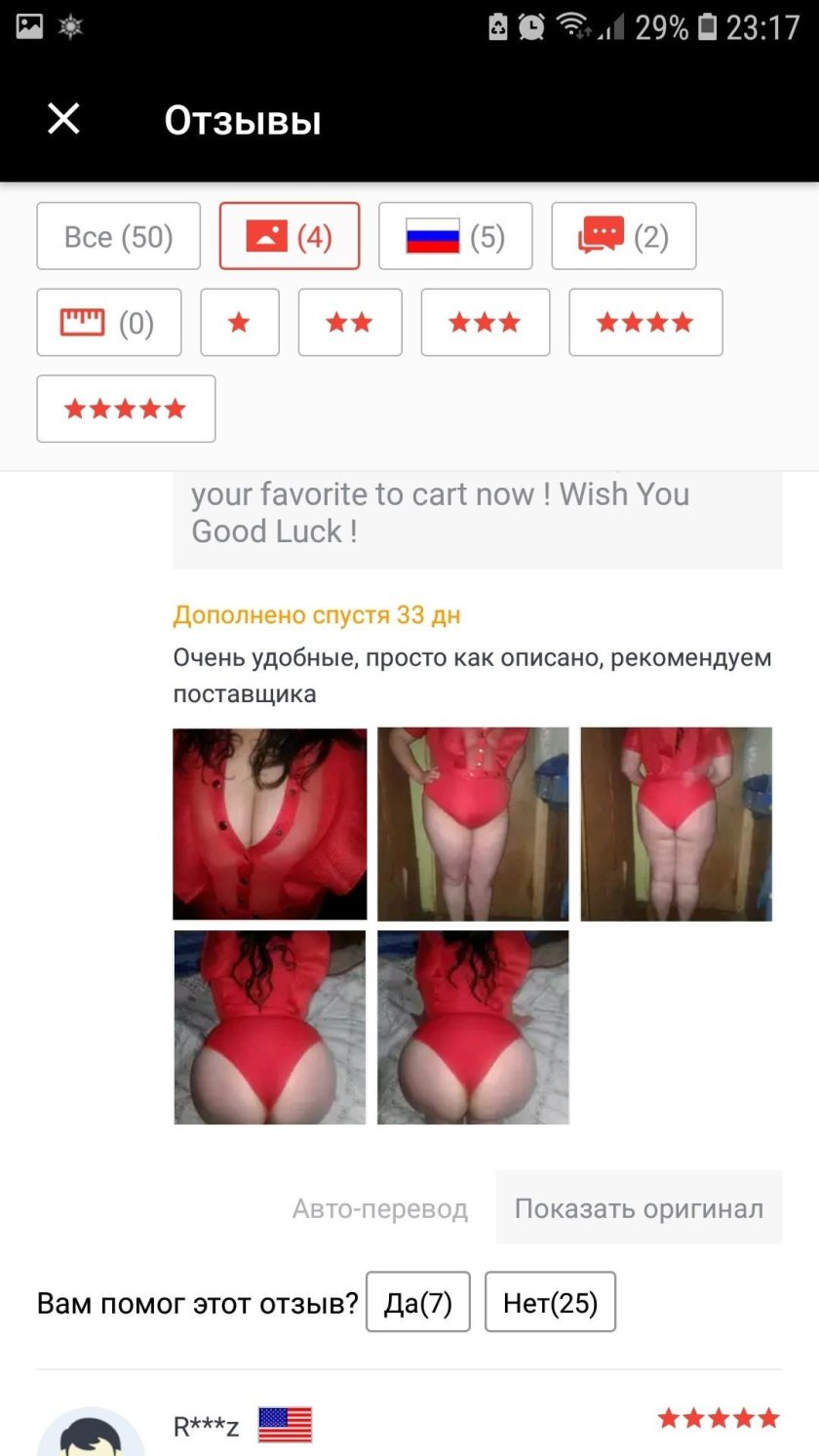
Task: Filter by four-star reviews
Action: (645, 323)
